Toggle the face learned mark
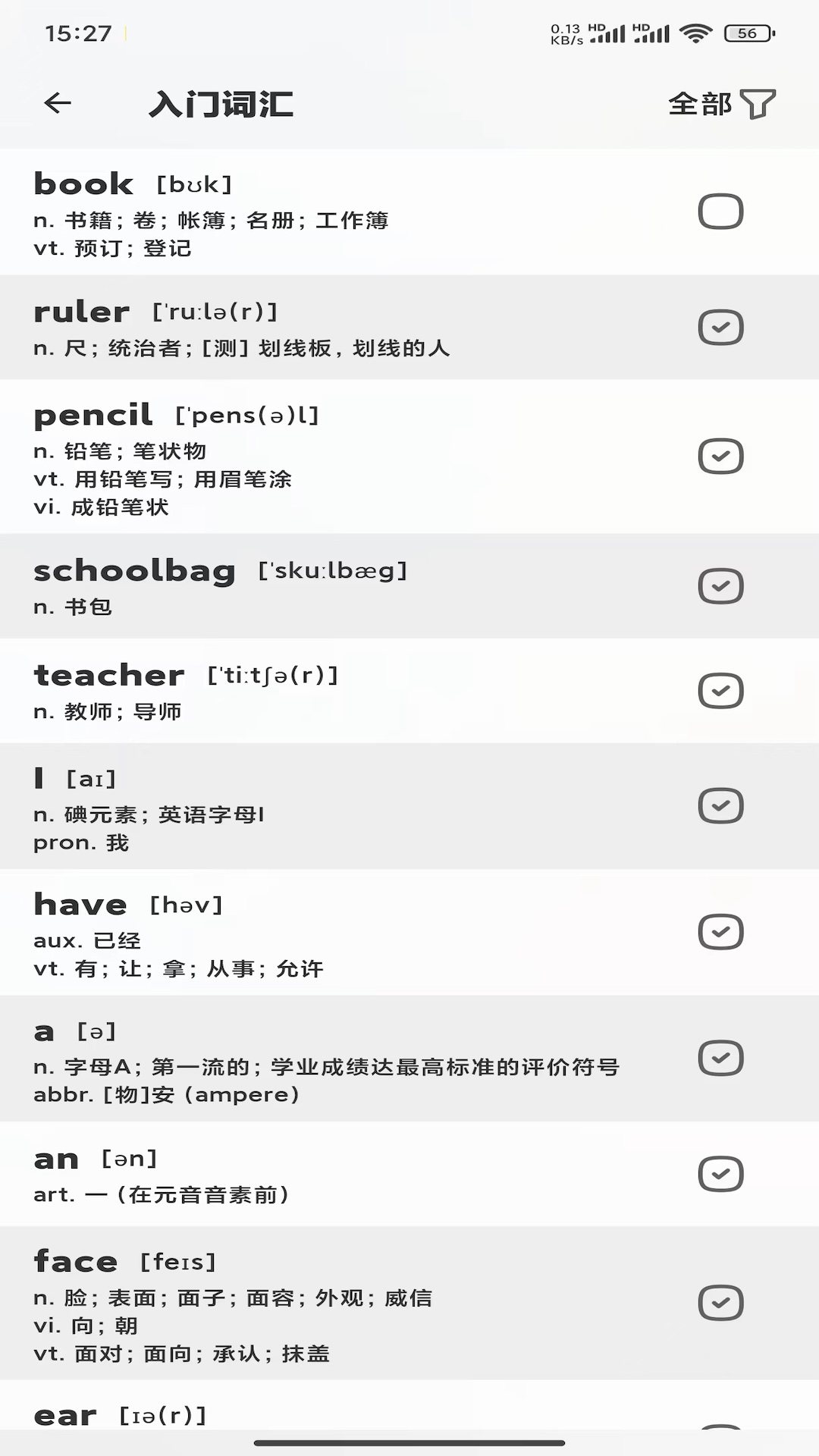Viewport: 819px width, 1456px height. click(719, 1303)
